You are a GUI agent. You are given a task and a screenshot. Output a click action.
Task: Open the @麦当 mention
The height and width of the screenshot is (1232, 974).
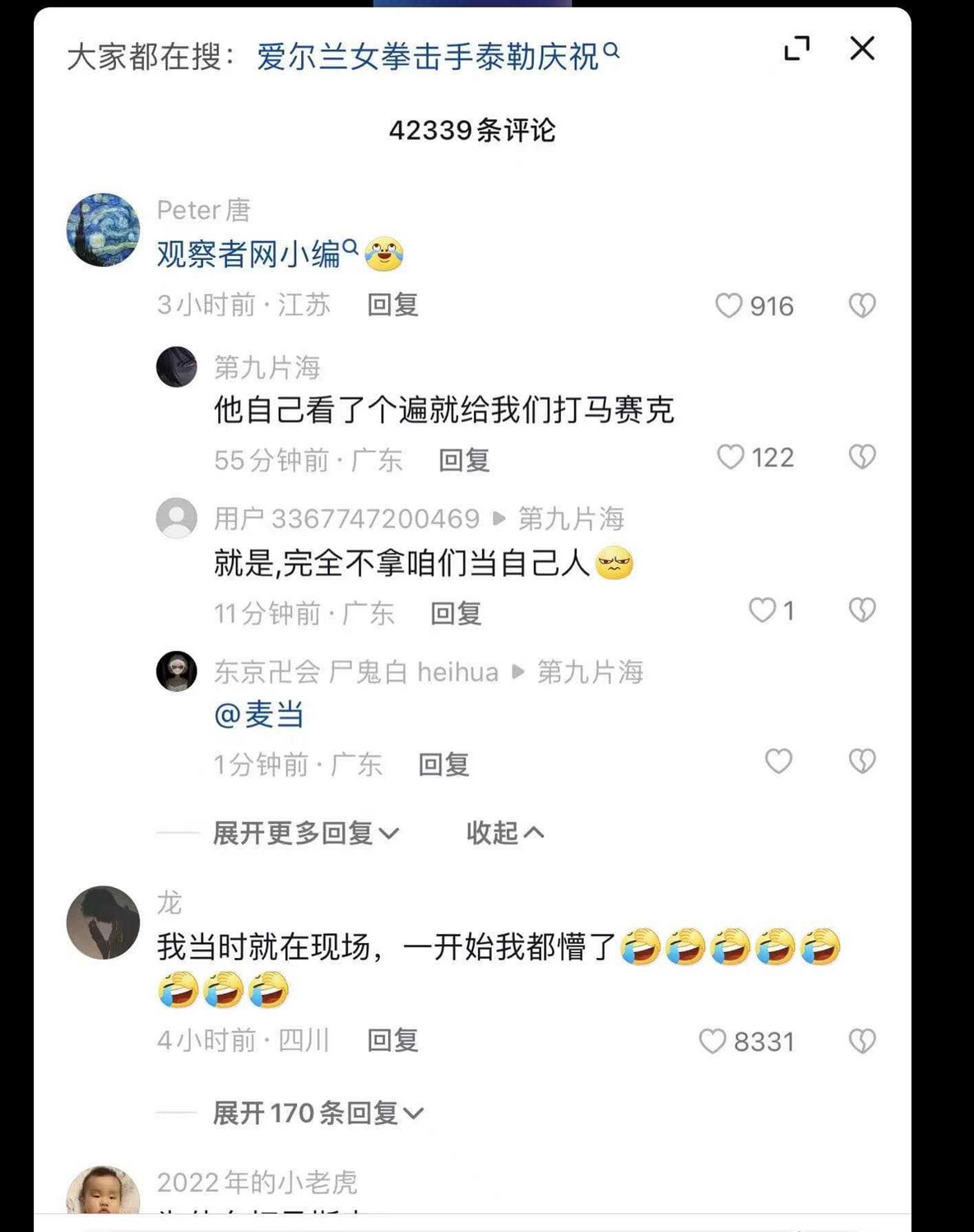point(259,715)
